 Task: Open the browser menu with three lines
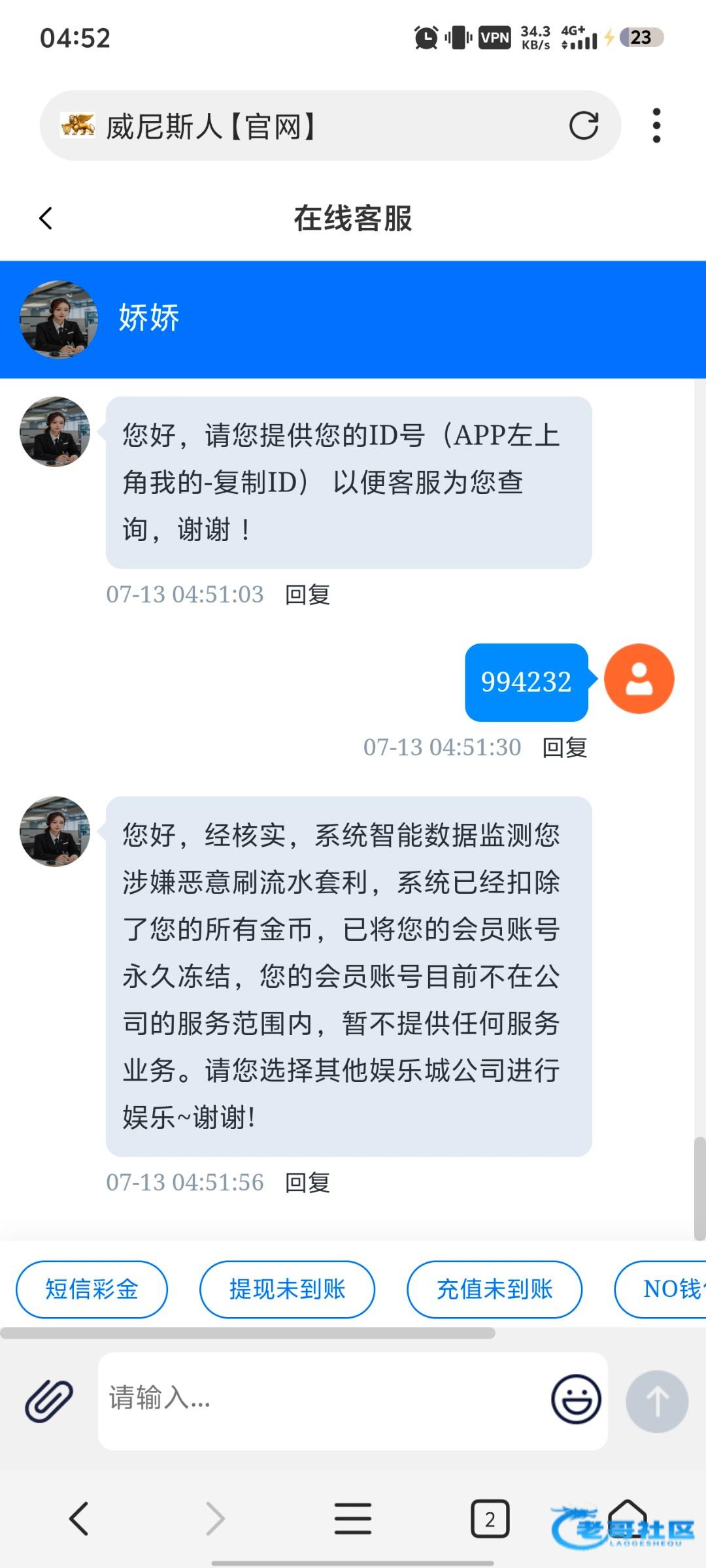[x=353, y=1518]
